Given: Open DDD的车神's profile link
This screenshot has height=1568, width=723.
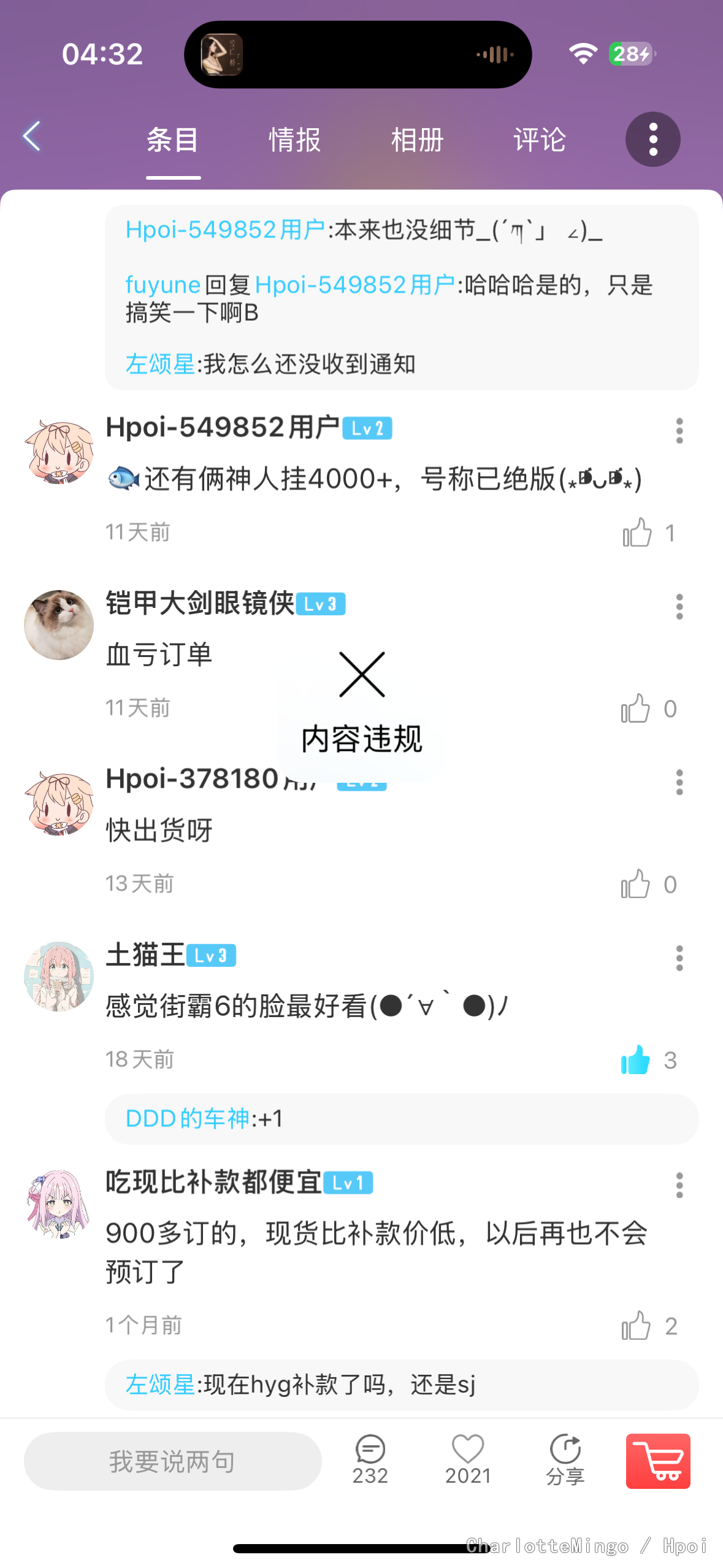Looking at the screenshot, I should pyautogui.click(x=187, y=1118).
